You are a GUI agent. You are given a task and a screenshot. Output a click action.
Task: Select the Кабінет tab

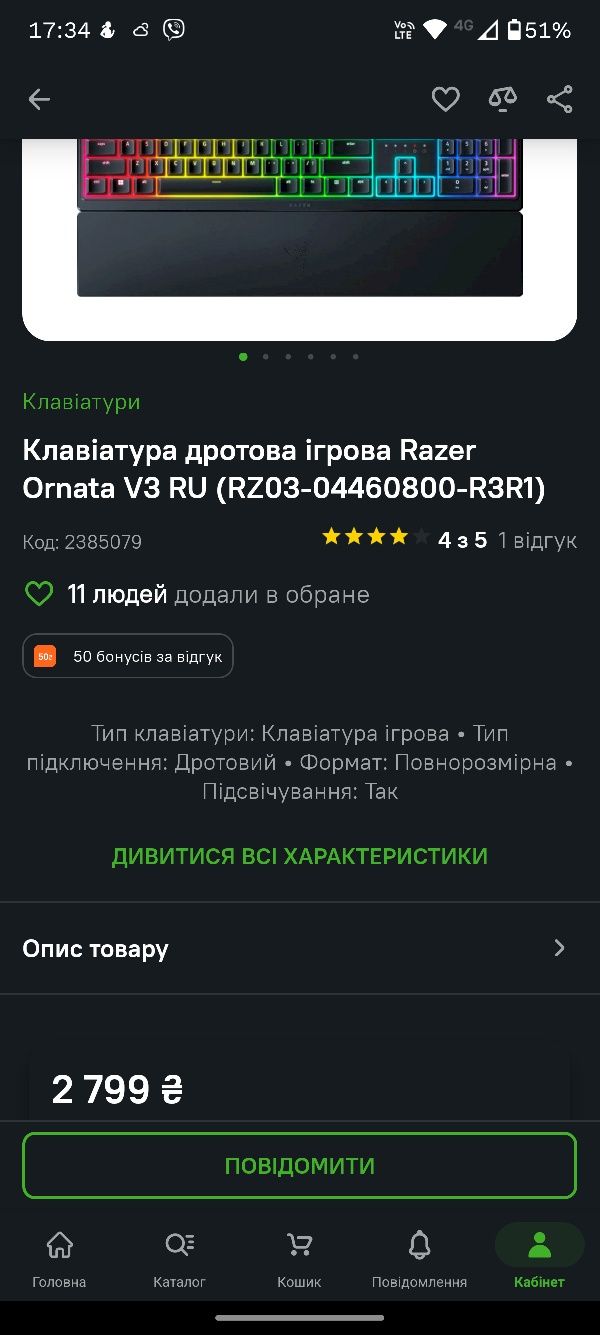(539, 1258)
